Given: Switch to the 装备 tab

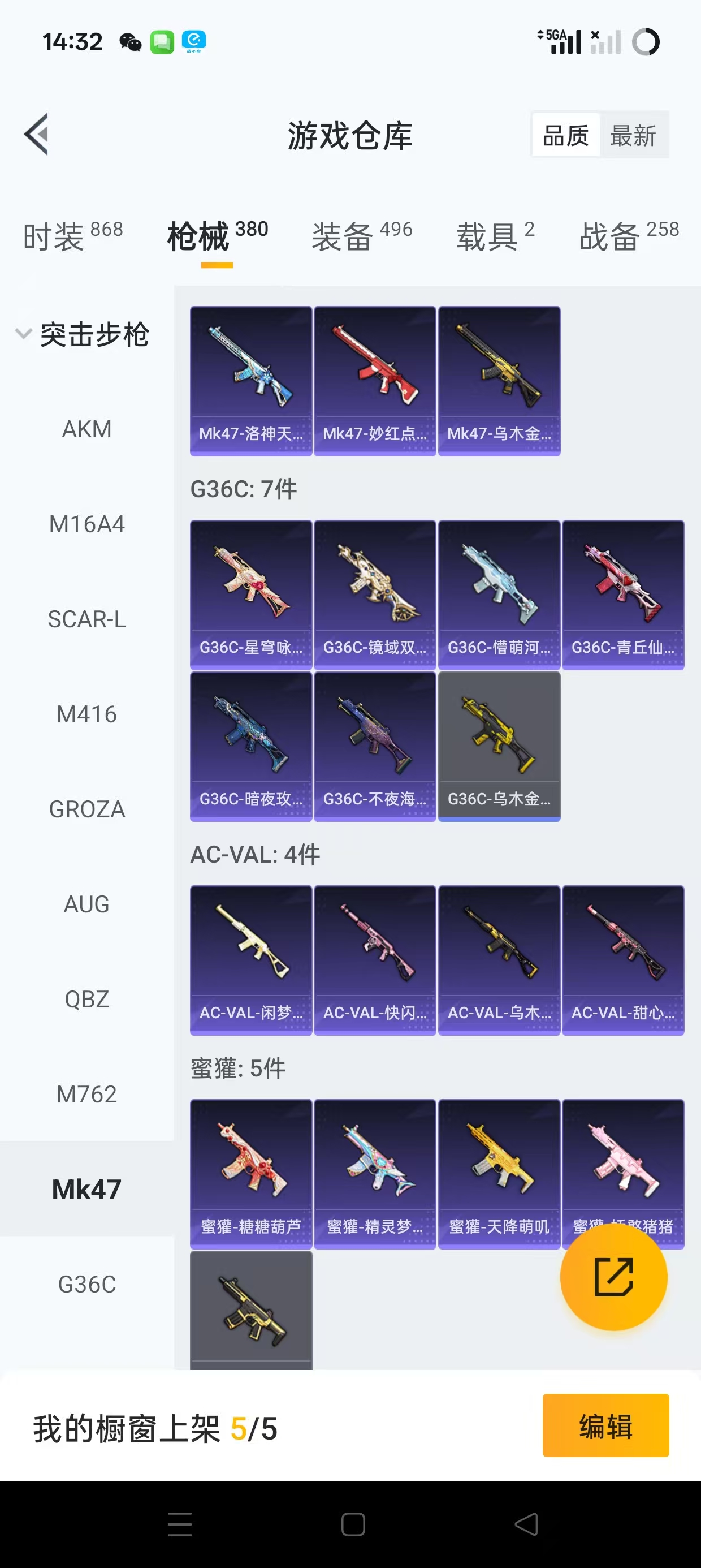Looking at the screenshot, I should point(361,236).
